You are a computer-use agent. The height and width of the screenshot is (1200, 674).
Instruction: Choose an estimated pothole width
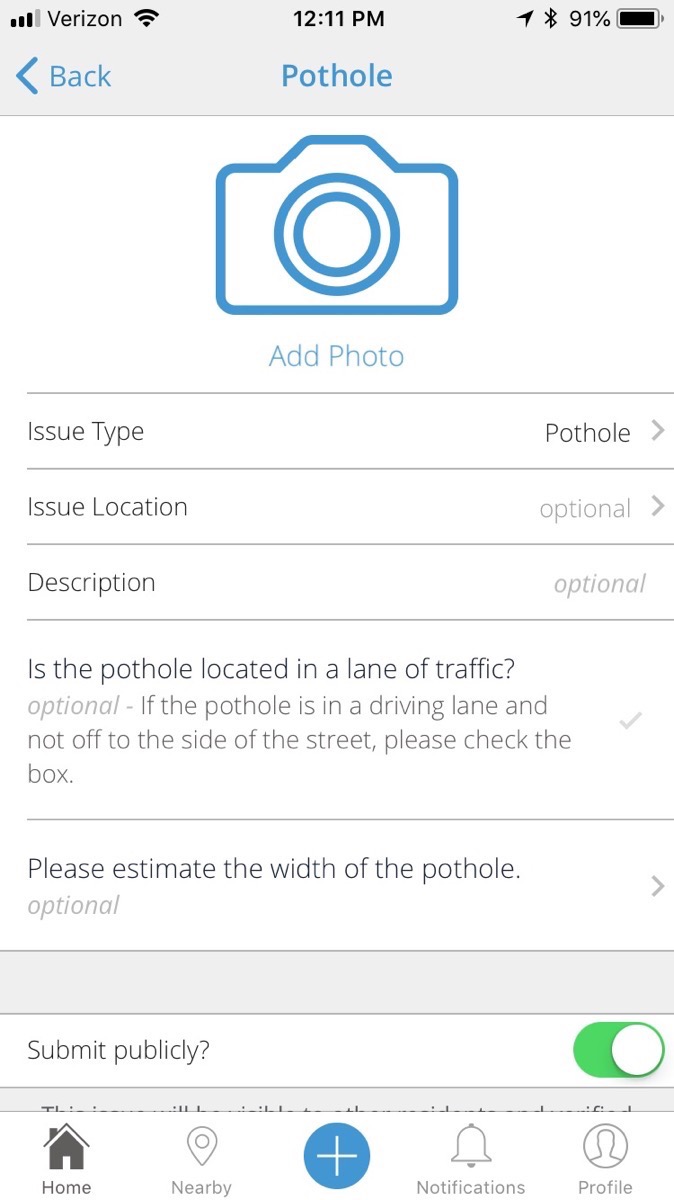coord(337,886)
